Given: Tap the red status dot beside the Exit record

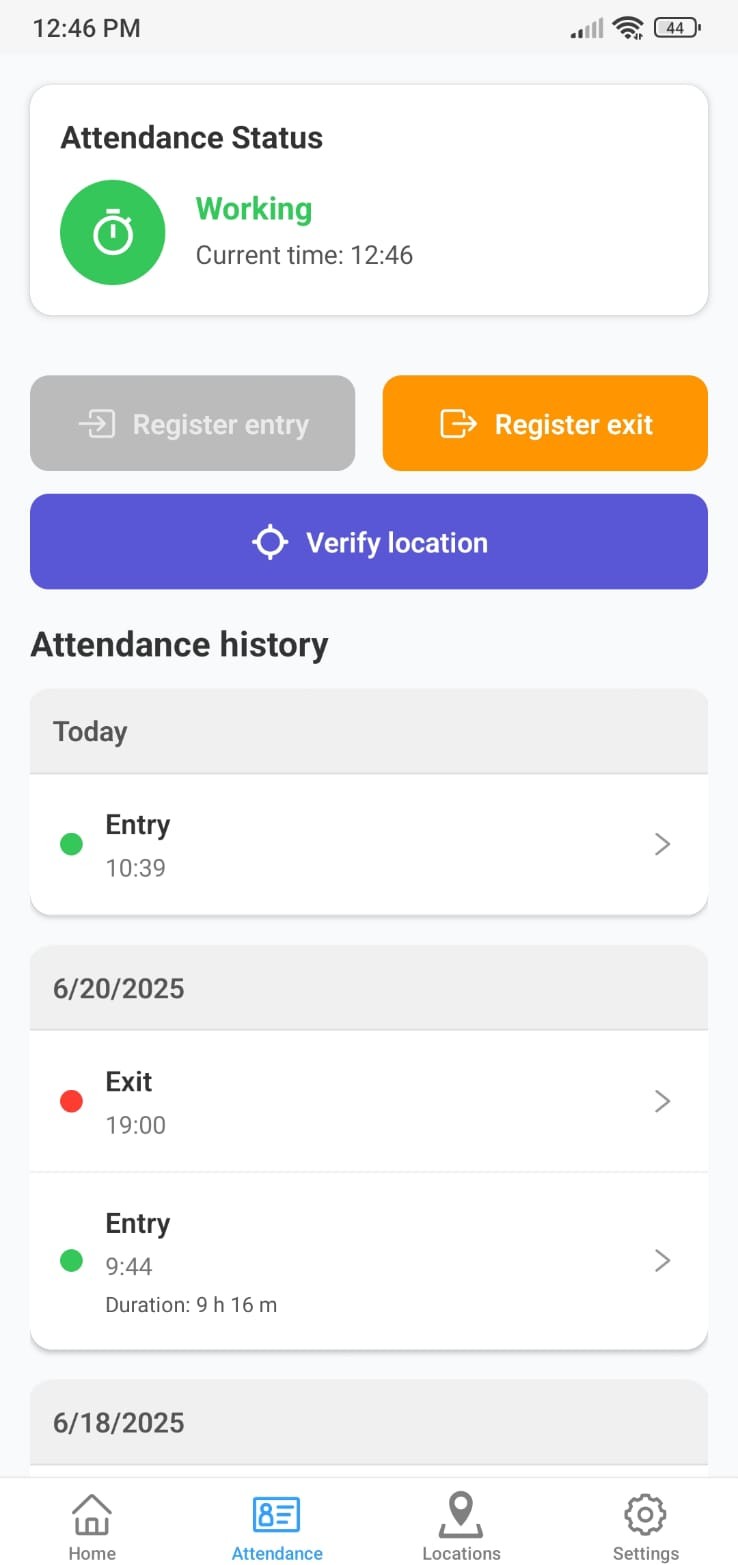Looking at the screenshot, I should [x=71, y=1100].
